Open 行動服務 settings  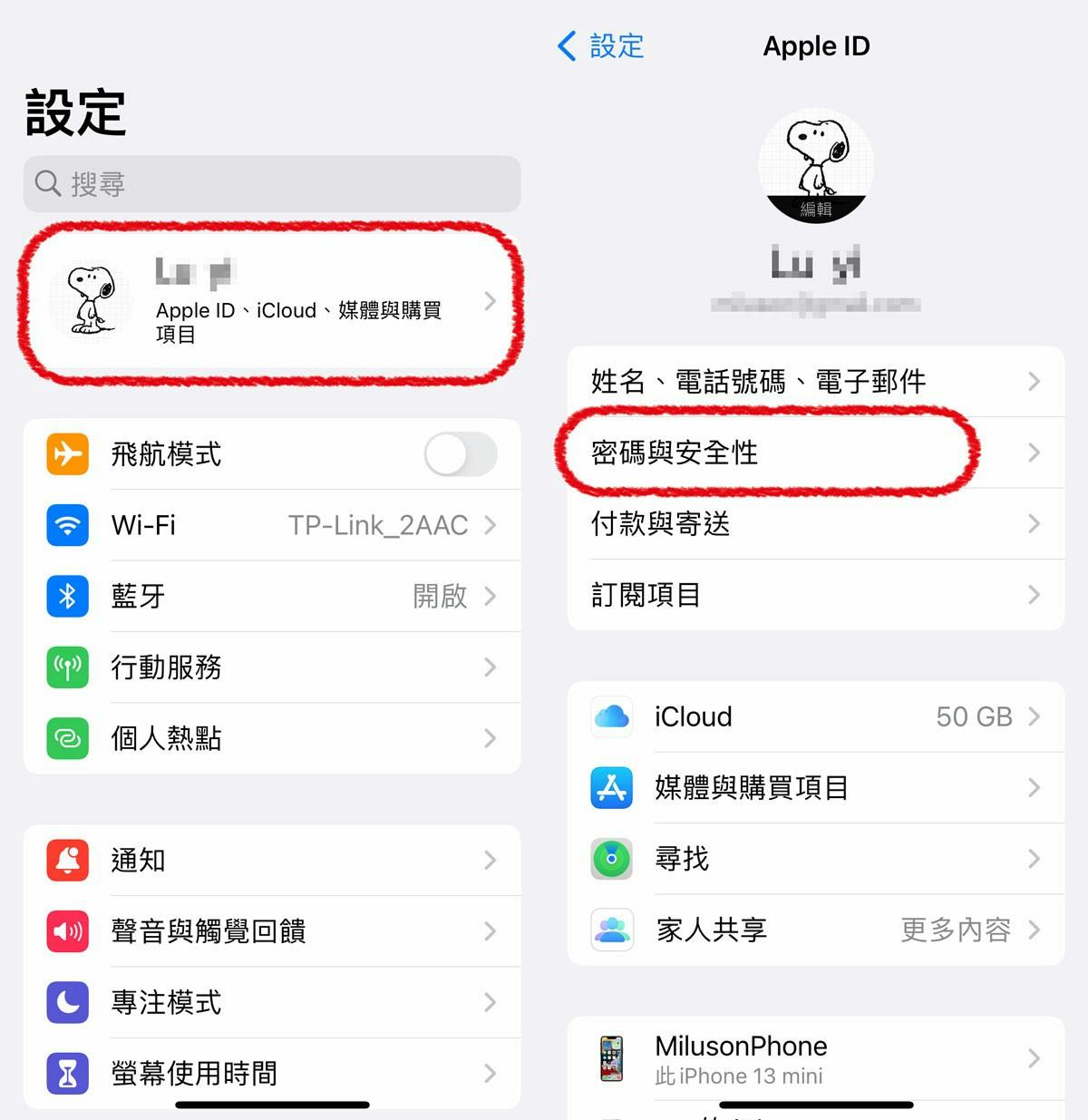[272, 667]
